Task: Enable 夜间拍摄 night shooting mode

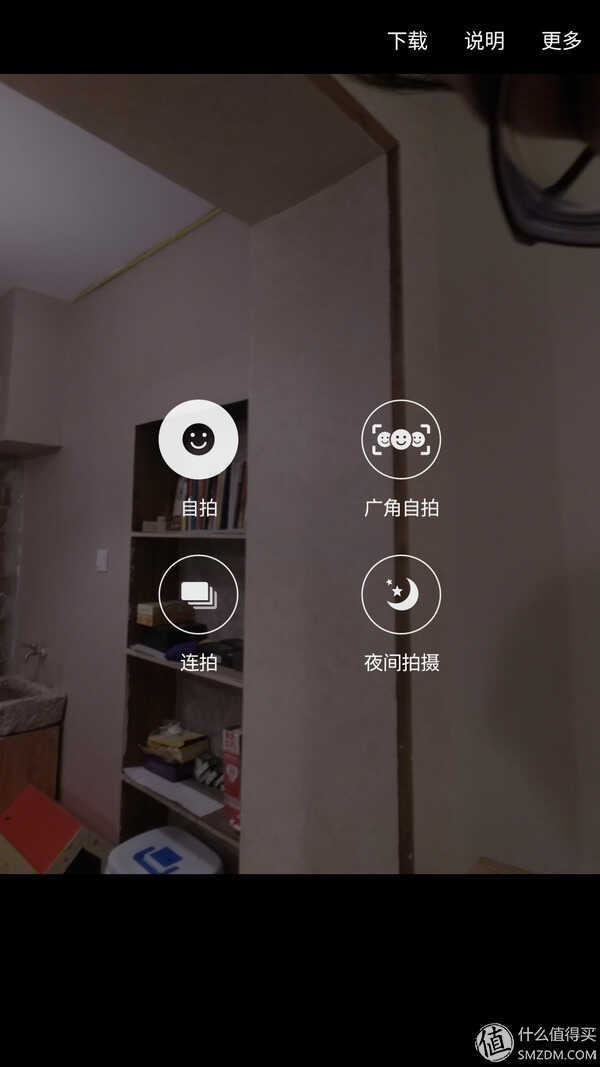Action: tap(401, 594)
